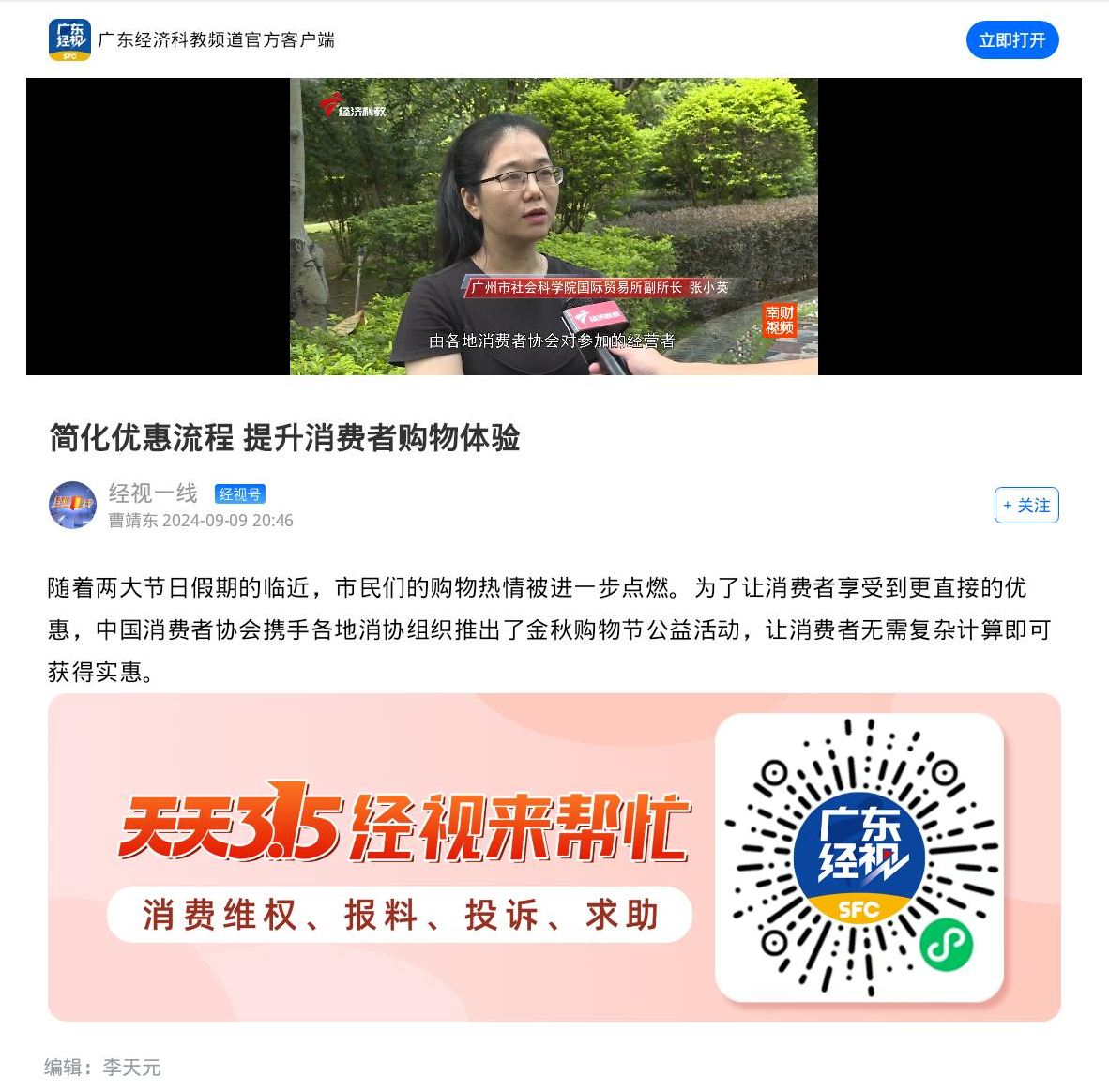
Task: Tap the 立即打开 button
Action: click(x=1011, y=40)
